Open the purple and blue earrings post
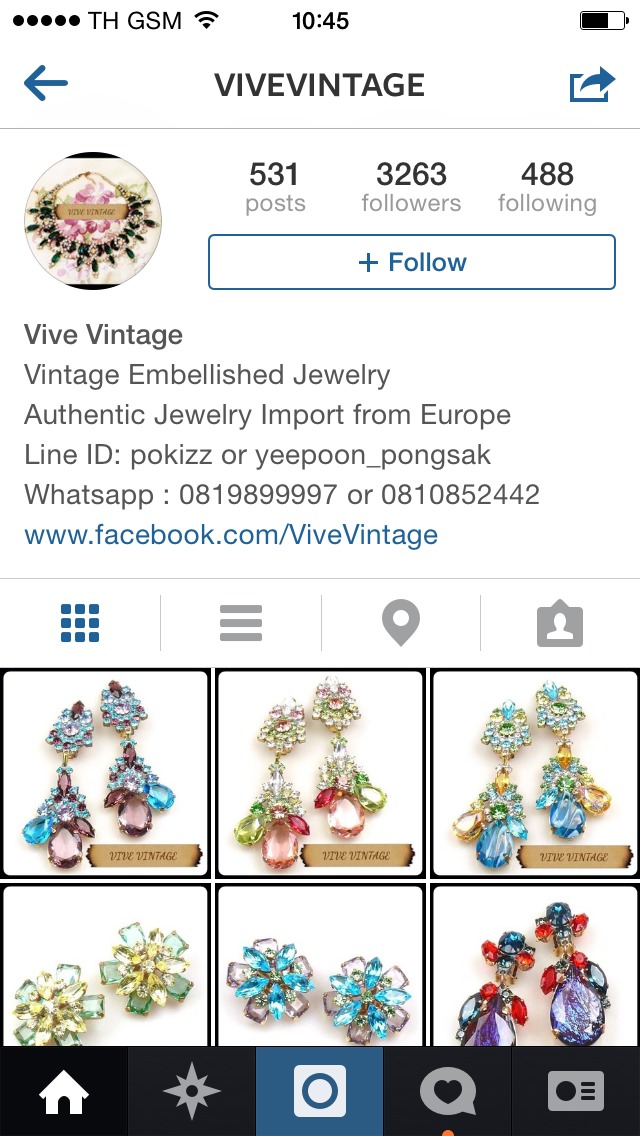This screenshot has width=640, height=1136. point(105,773)
